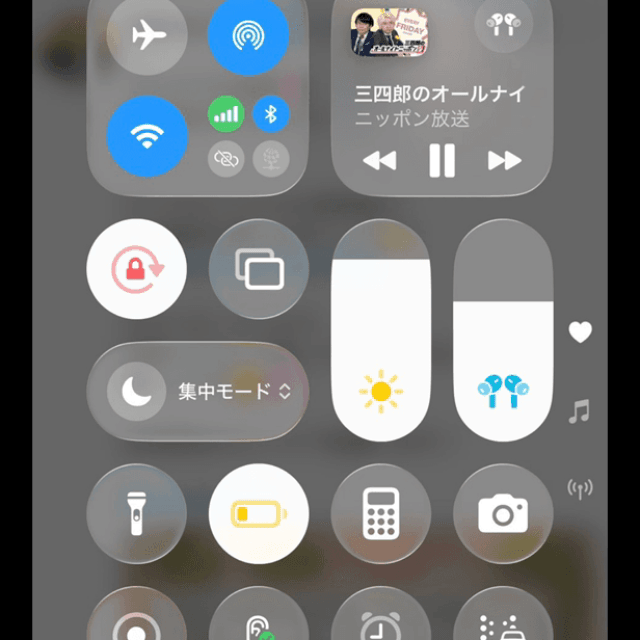Jump to the favorites heart page
640x640 pixels.
click(580, 333)
